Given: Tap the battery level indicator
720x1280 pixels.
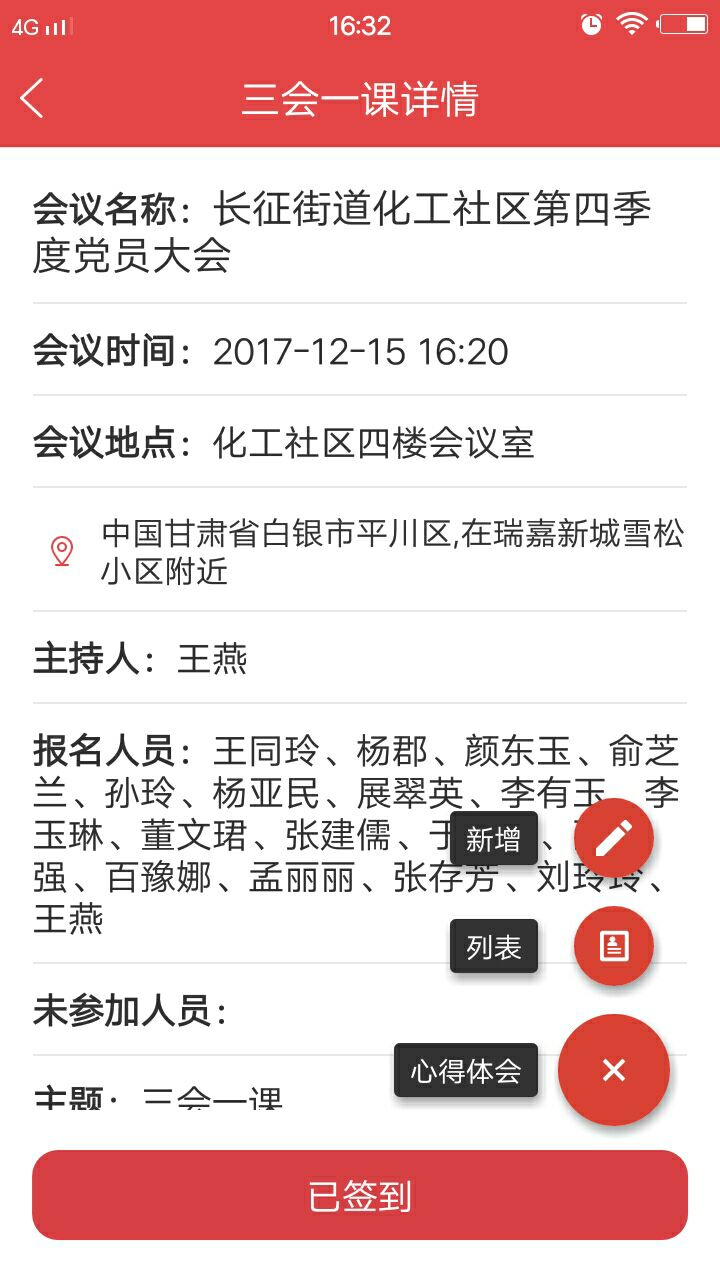Looking at the screenshot, I should click(684, 25).
